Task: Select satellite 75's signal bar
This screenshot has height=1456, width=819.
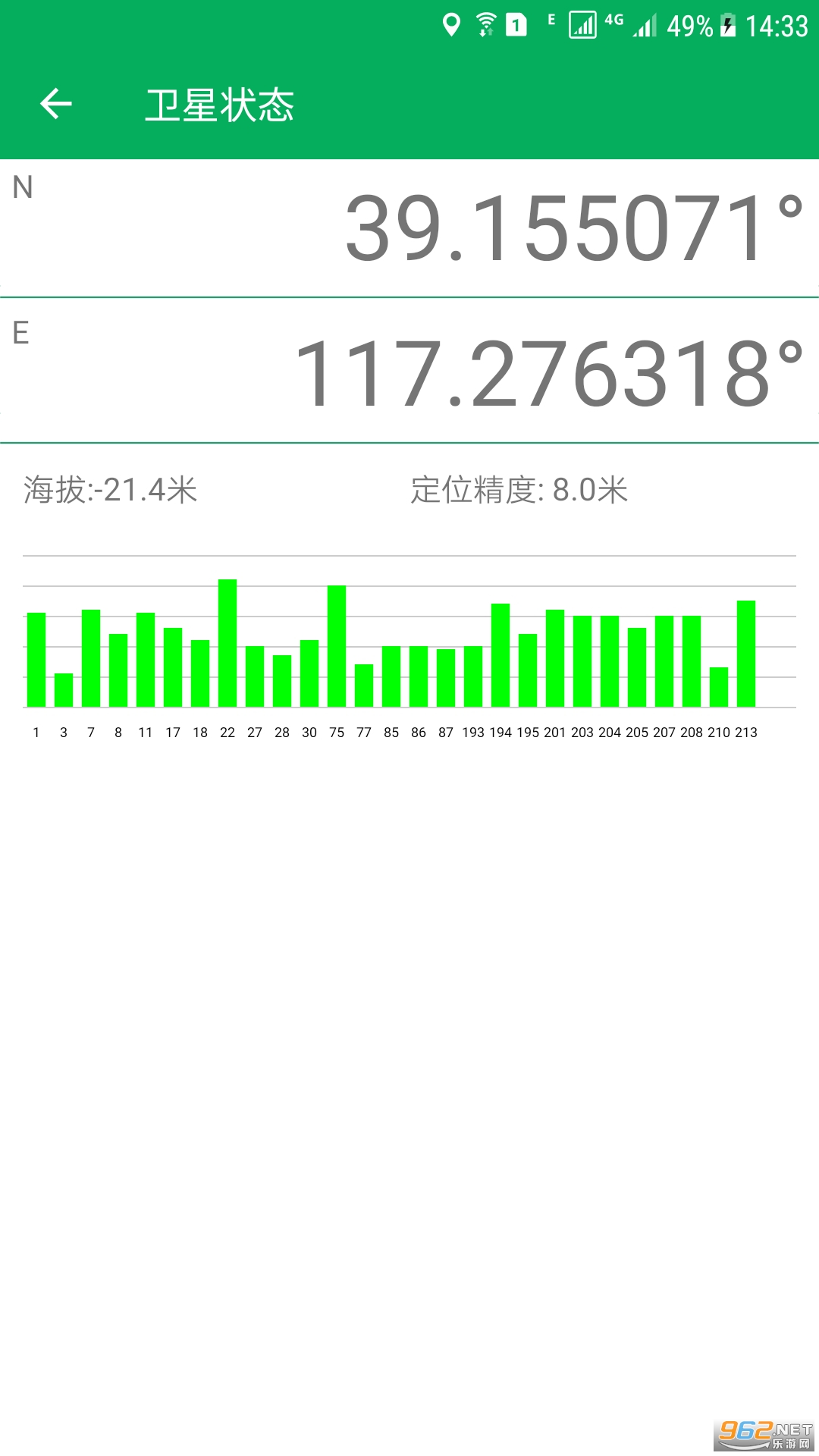Action: [337, 645]
